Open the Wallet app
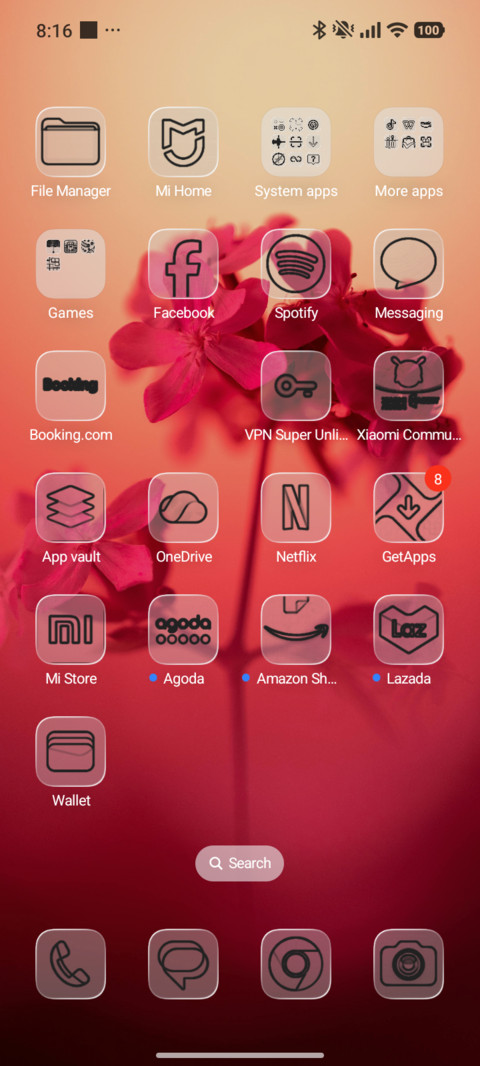Viewport: 480px width, 1066px height. 71,751
